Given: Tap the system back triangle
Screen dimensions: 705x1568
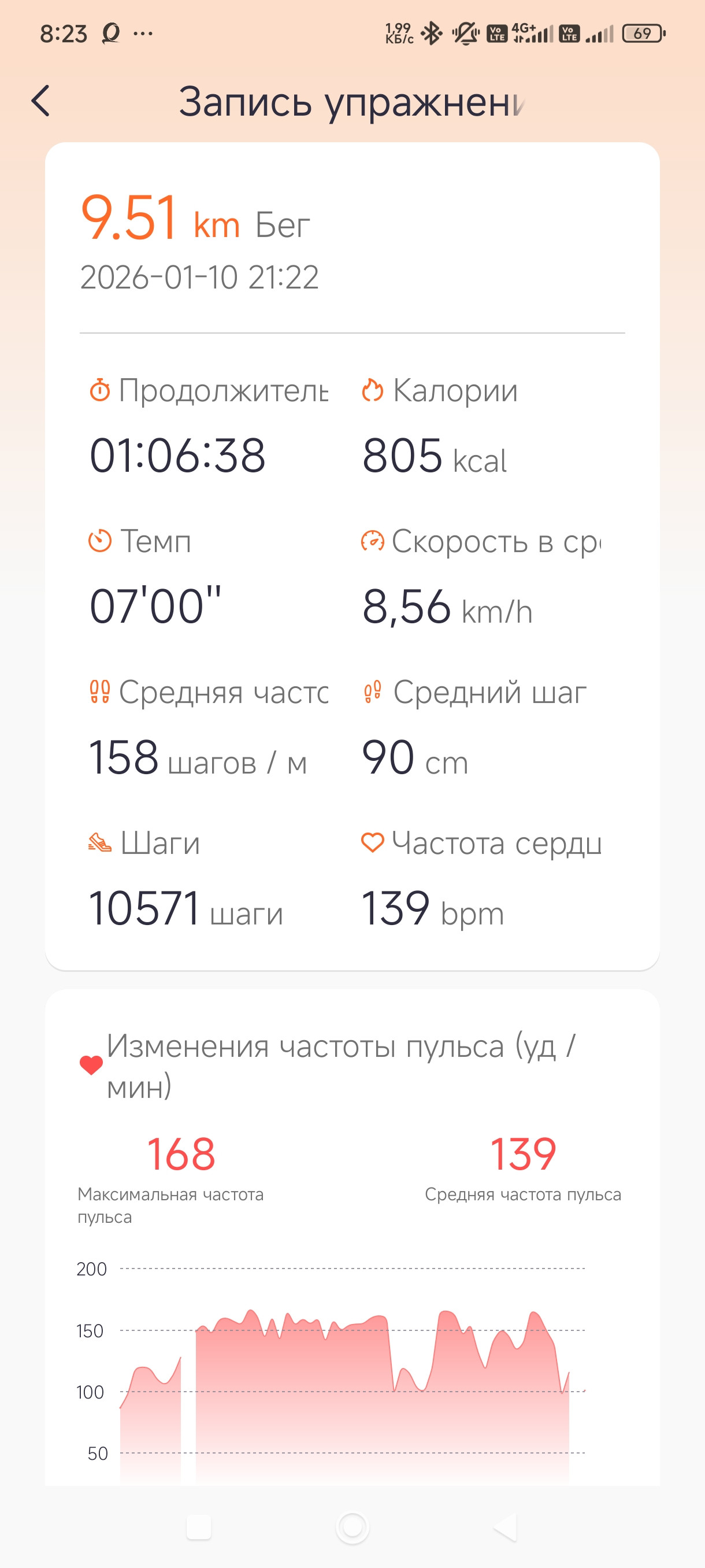Looking at the screenshot, I should [506, 1526].
